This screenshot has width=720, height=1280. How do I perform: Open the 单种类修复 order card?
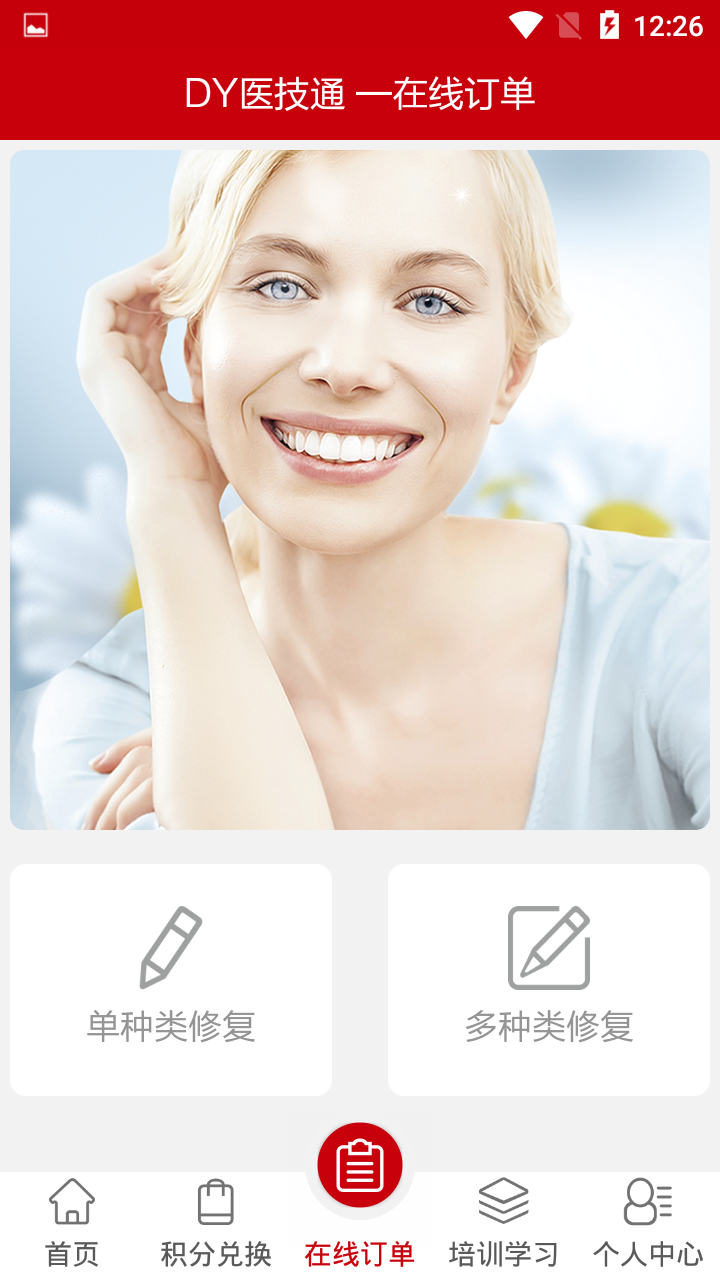click(x=171, y=979)
